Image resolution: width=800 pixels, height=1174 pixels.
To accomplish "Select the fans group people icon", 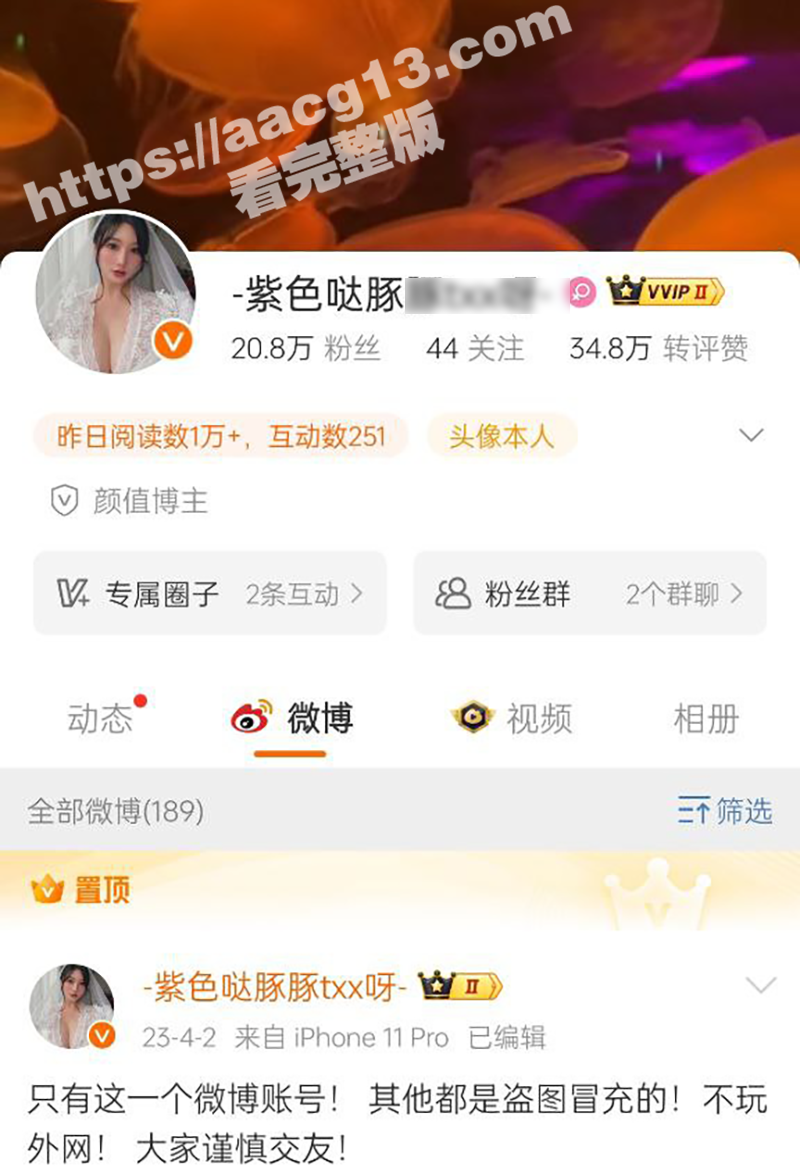I will point(455,593).
